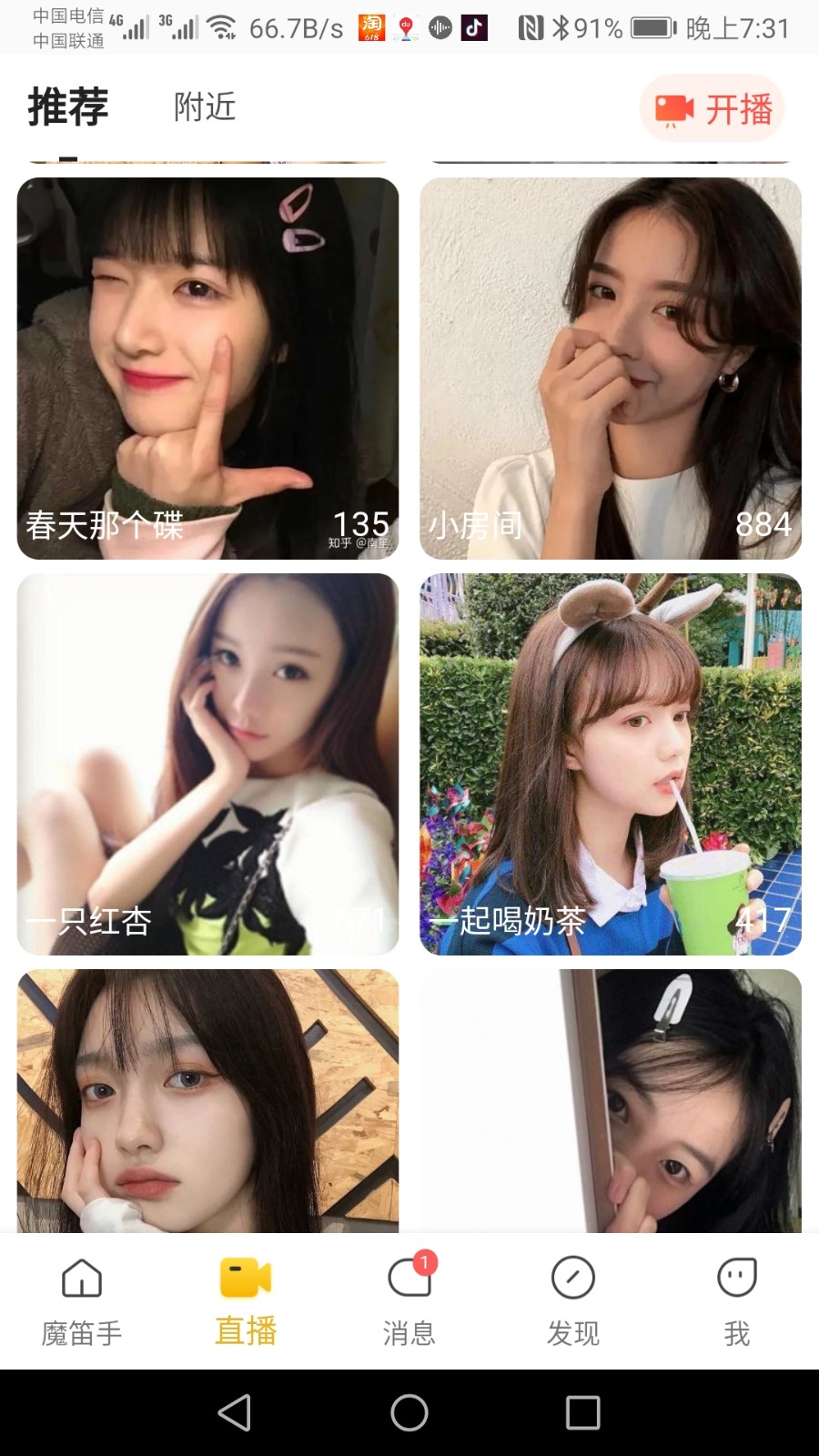The height and width of the screenshot is (1456, 819).
Task: Open the 春天那个碟 live room
Action: tap(207, 369)
